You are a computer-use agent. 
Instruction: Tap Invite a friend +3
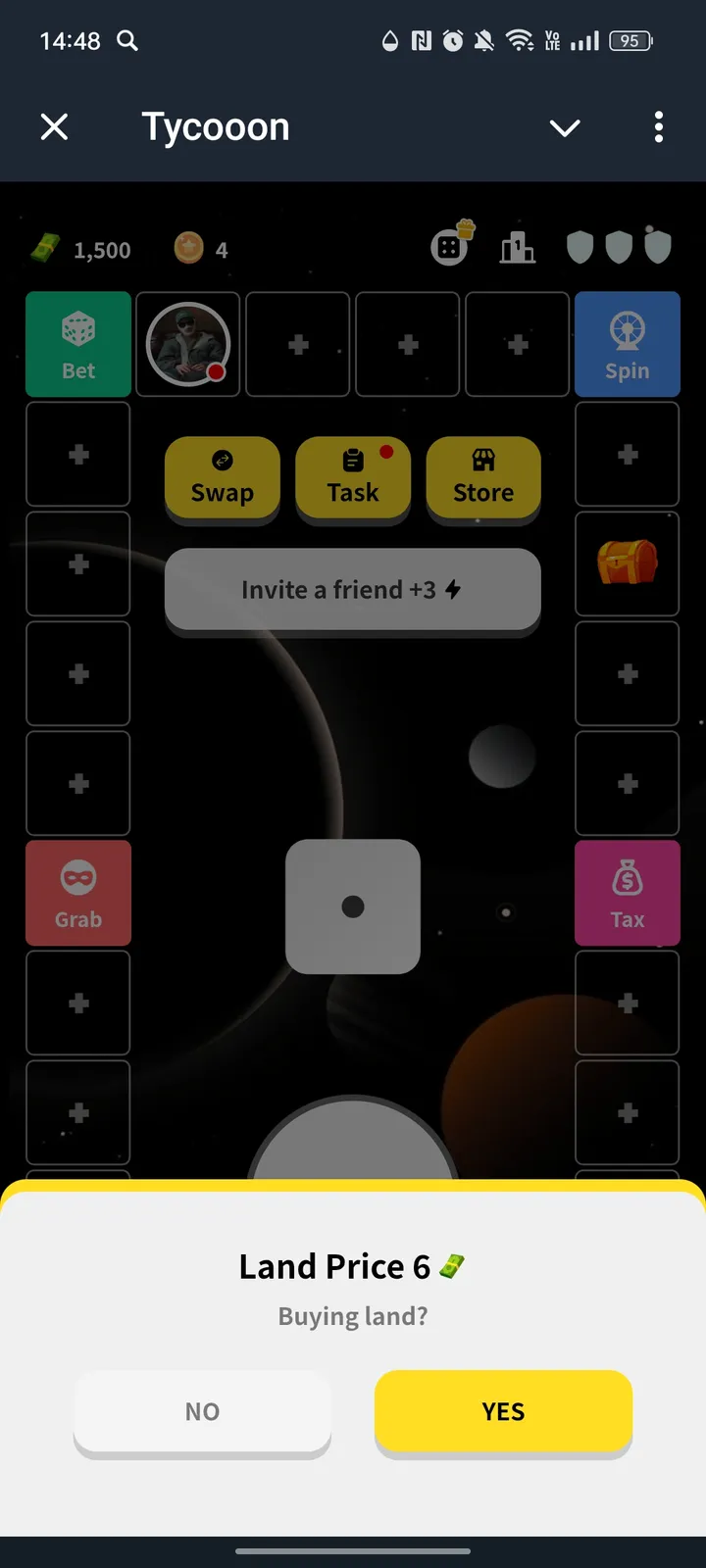[353, 589]
